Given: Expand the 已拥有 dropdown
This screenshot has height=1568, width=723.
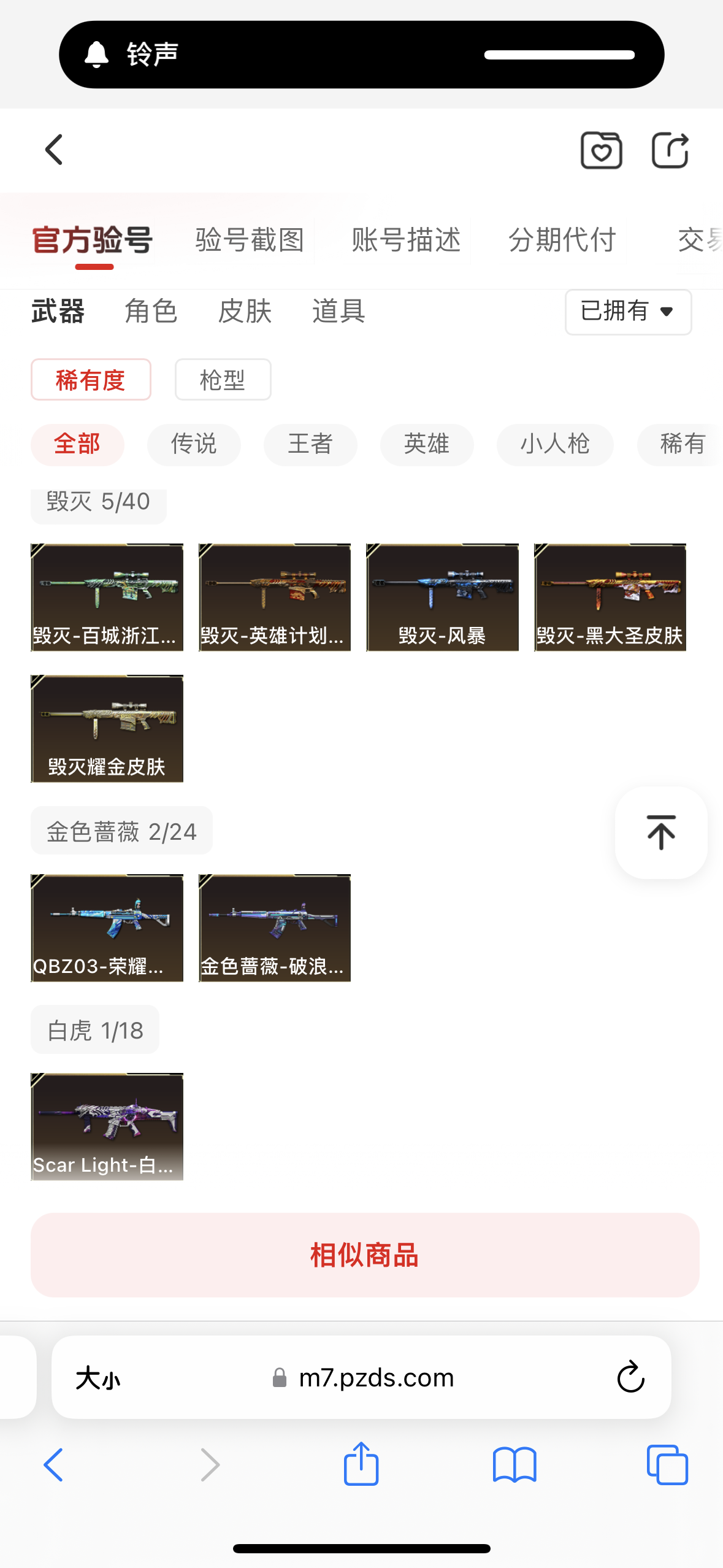Looking at the screenshot, I should click(628, 312).
